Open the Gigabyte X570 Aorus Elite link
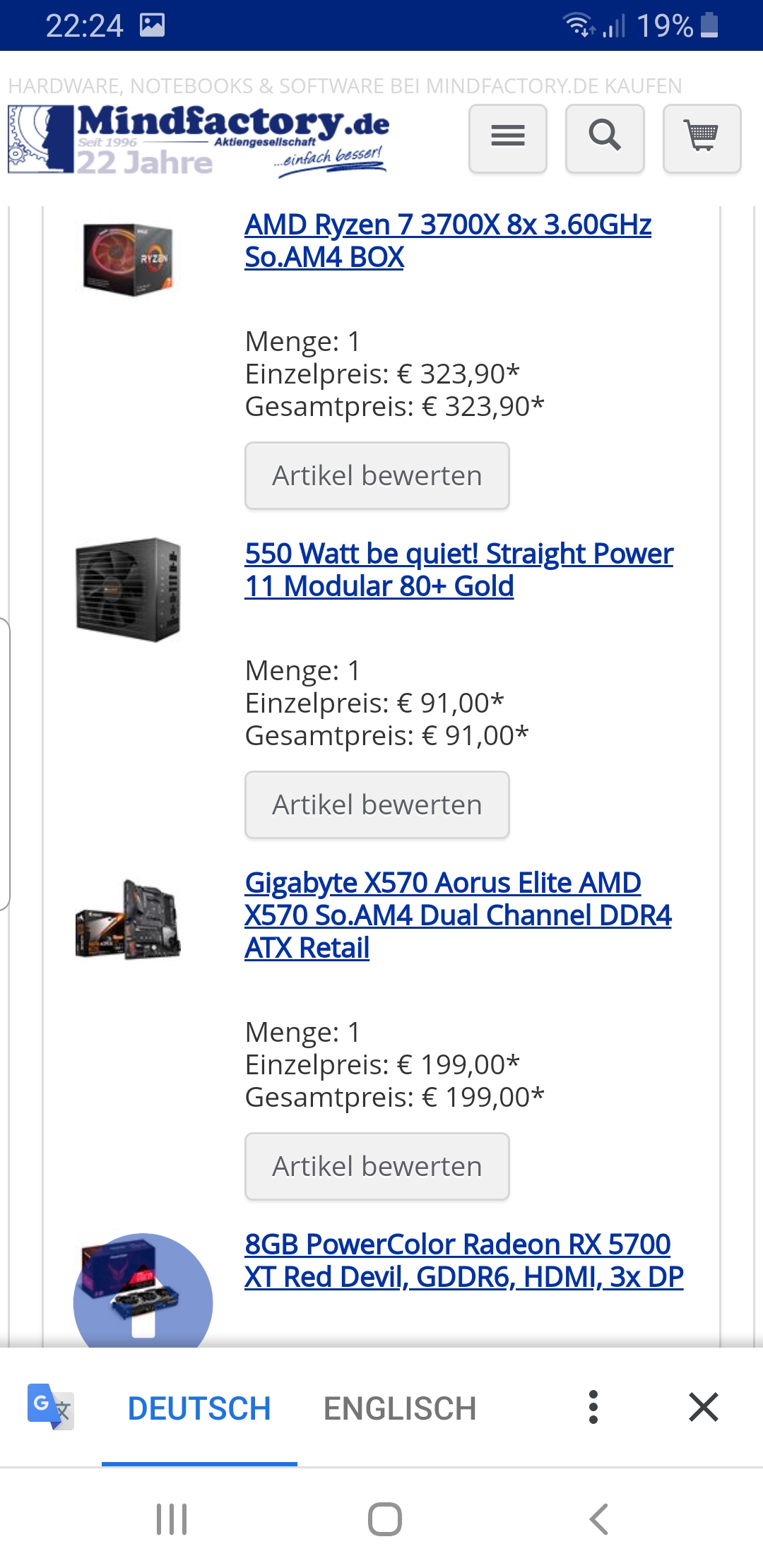 458,915
